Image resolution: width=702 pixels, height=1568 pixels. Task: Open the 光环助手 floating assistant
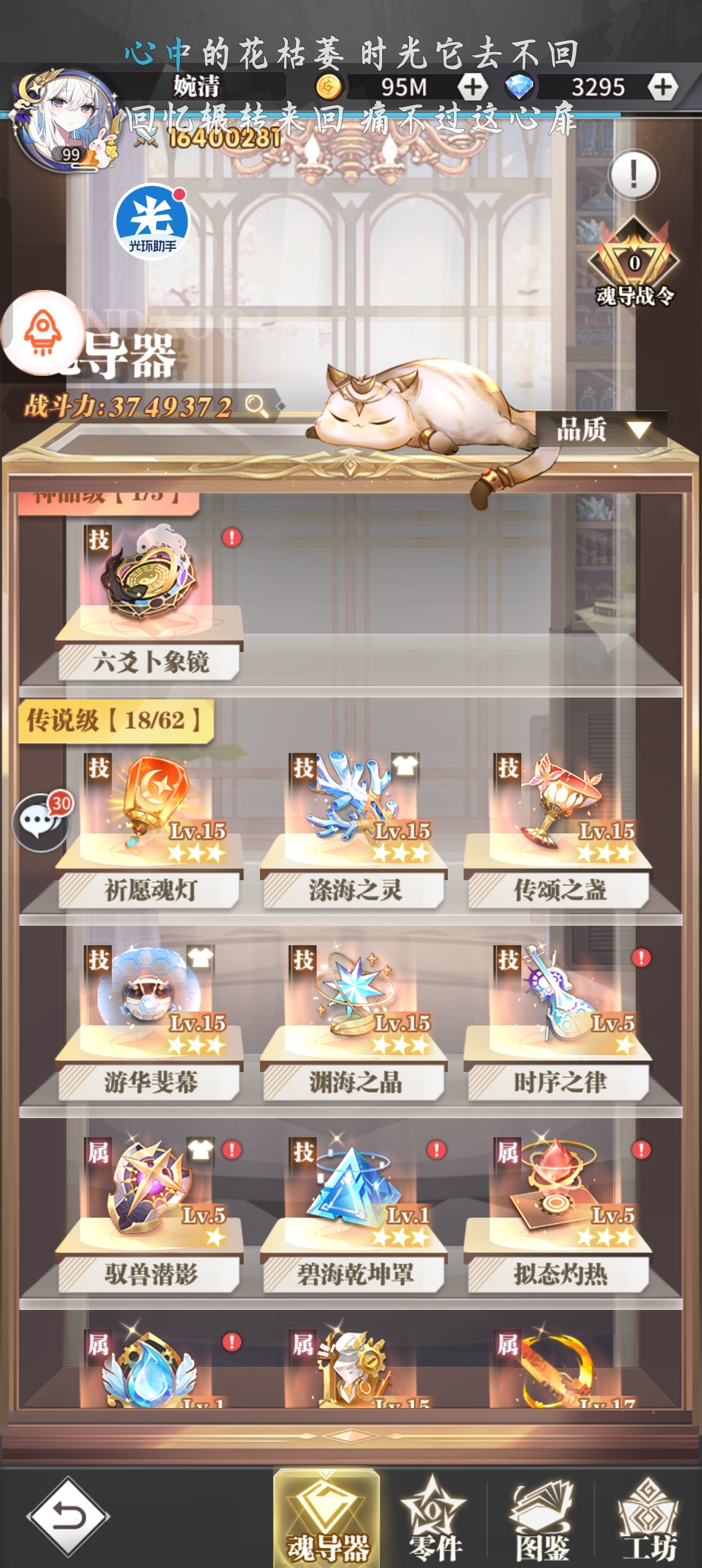pos(151,222)
